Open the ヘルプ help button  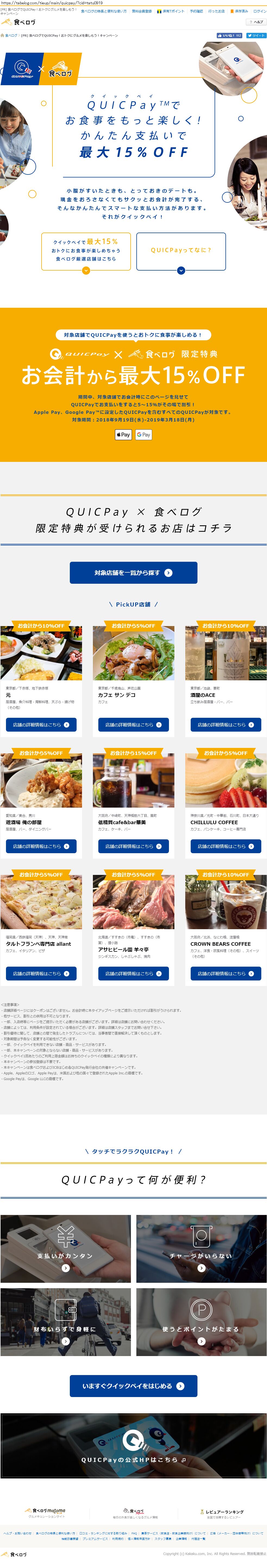click(256, 22)
